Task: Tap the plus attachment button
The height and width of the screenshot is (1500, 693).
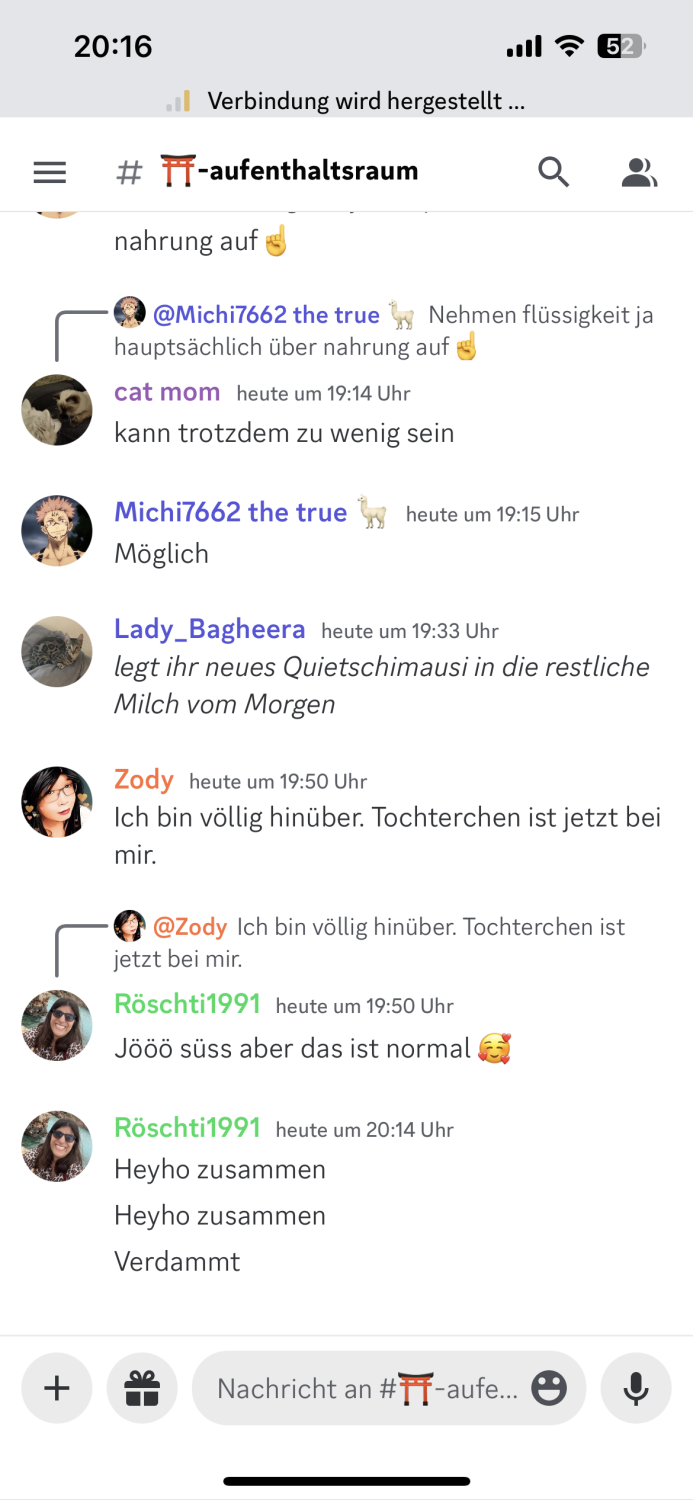Action: point(57,1388)
